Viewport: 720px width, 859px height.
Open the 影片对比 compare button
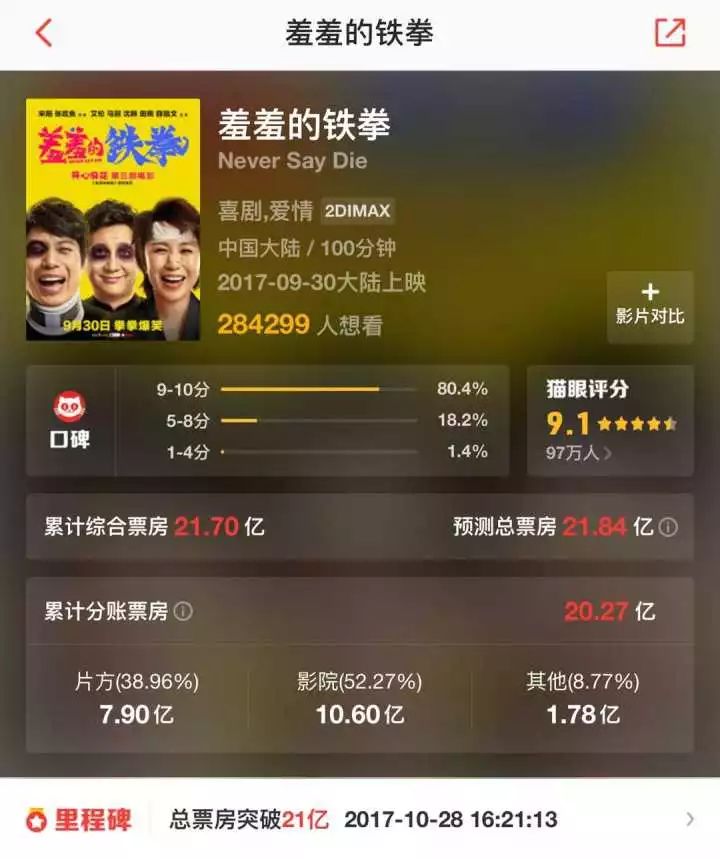coord(650,306)
